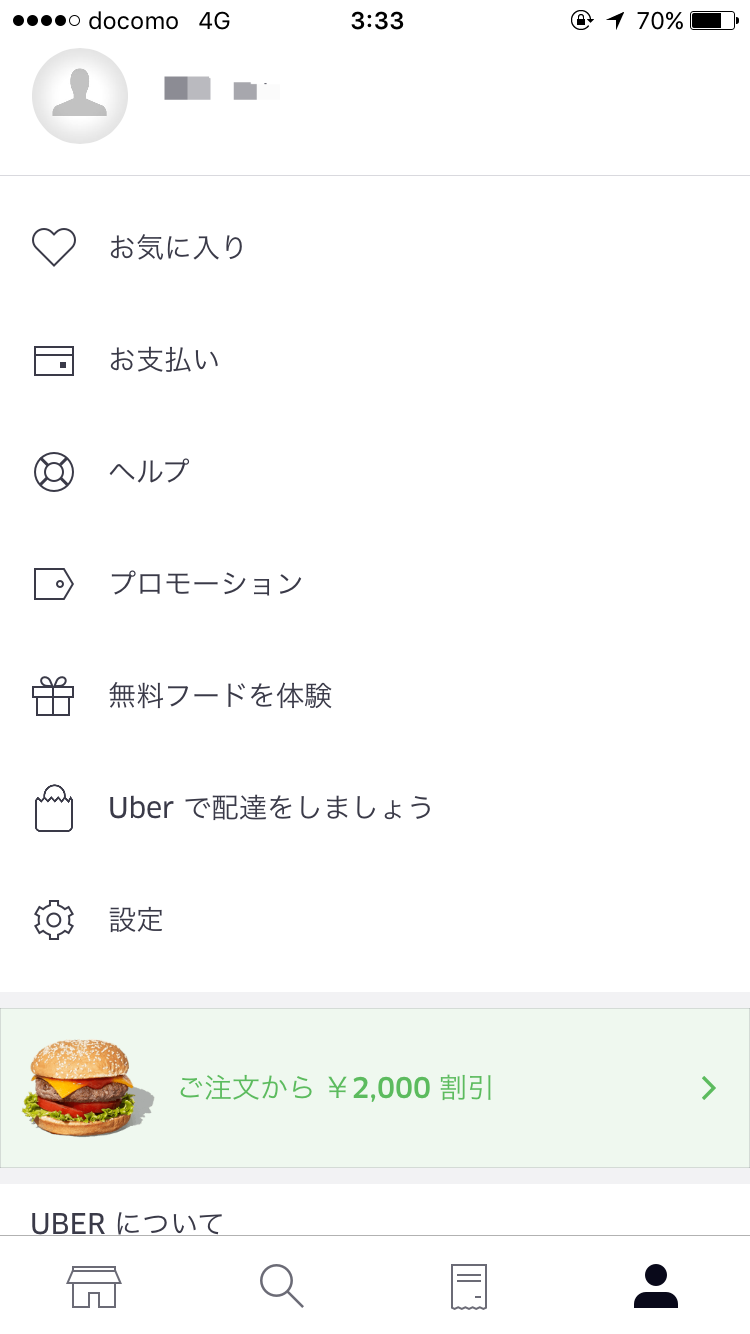Open お気に入り favorites list

click(375, 247)
